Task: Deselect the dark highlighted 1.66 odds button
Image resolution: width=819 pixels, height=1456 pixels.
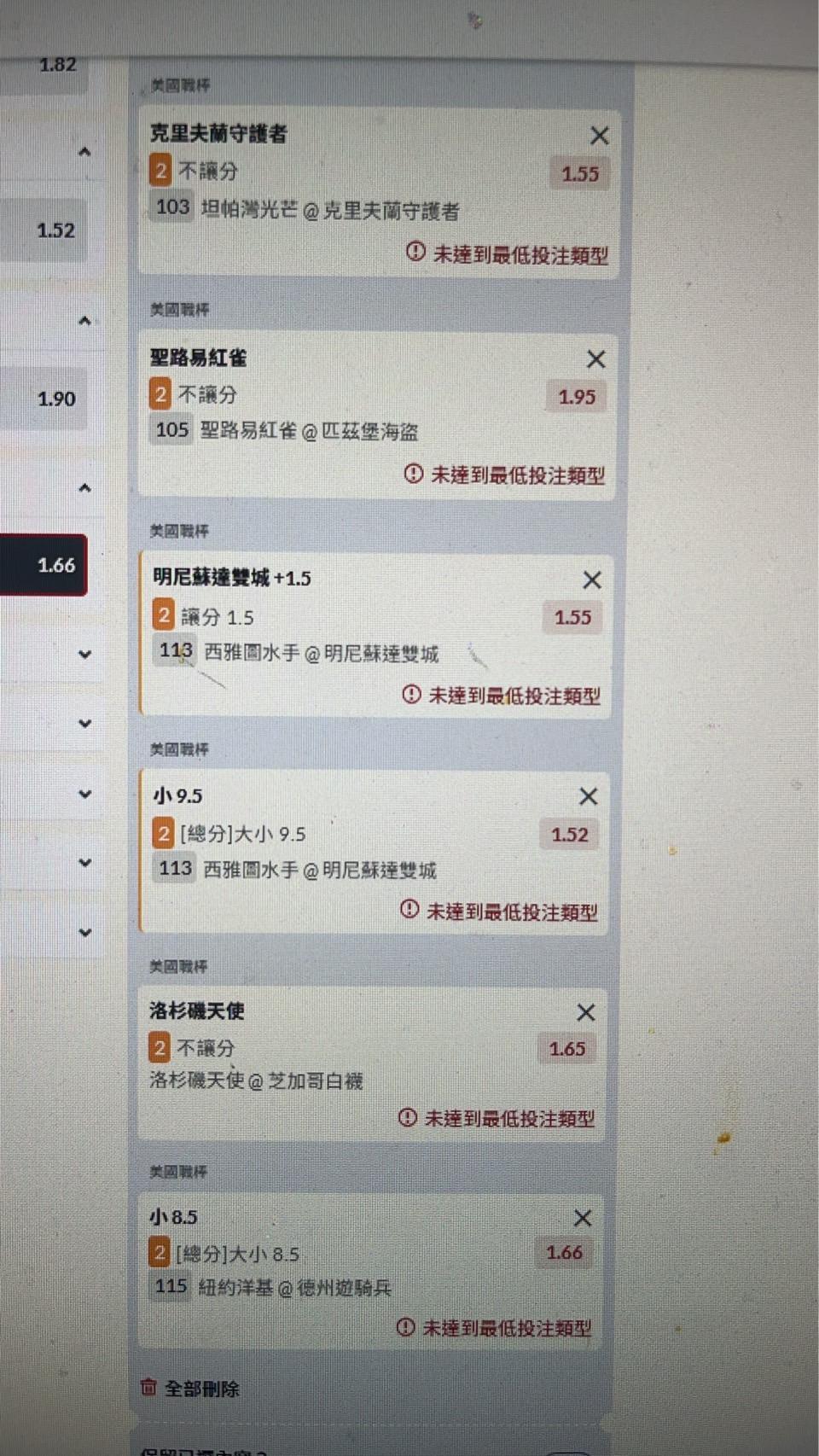Action: coord(43,565)
